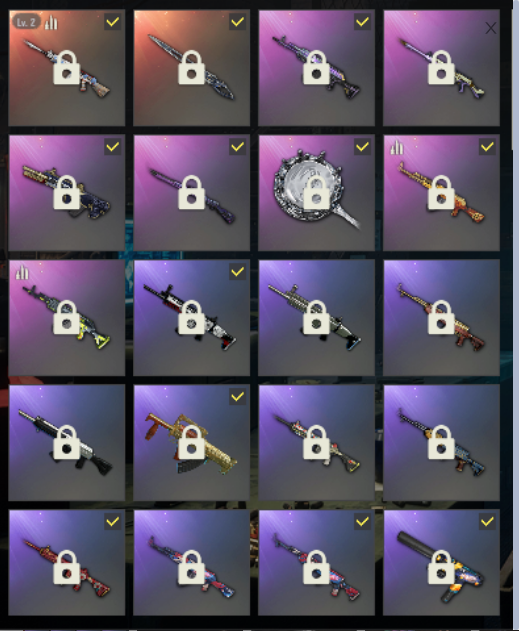The image size is (519, 631).
Task: Open the gold and orange AKM skin with counter
Action: click(x=441, y=193)
